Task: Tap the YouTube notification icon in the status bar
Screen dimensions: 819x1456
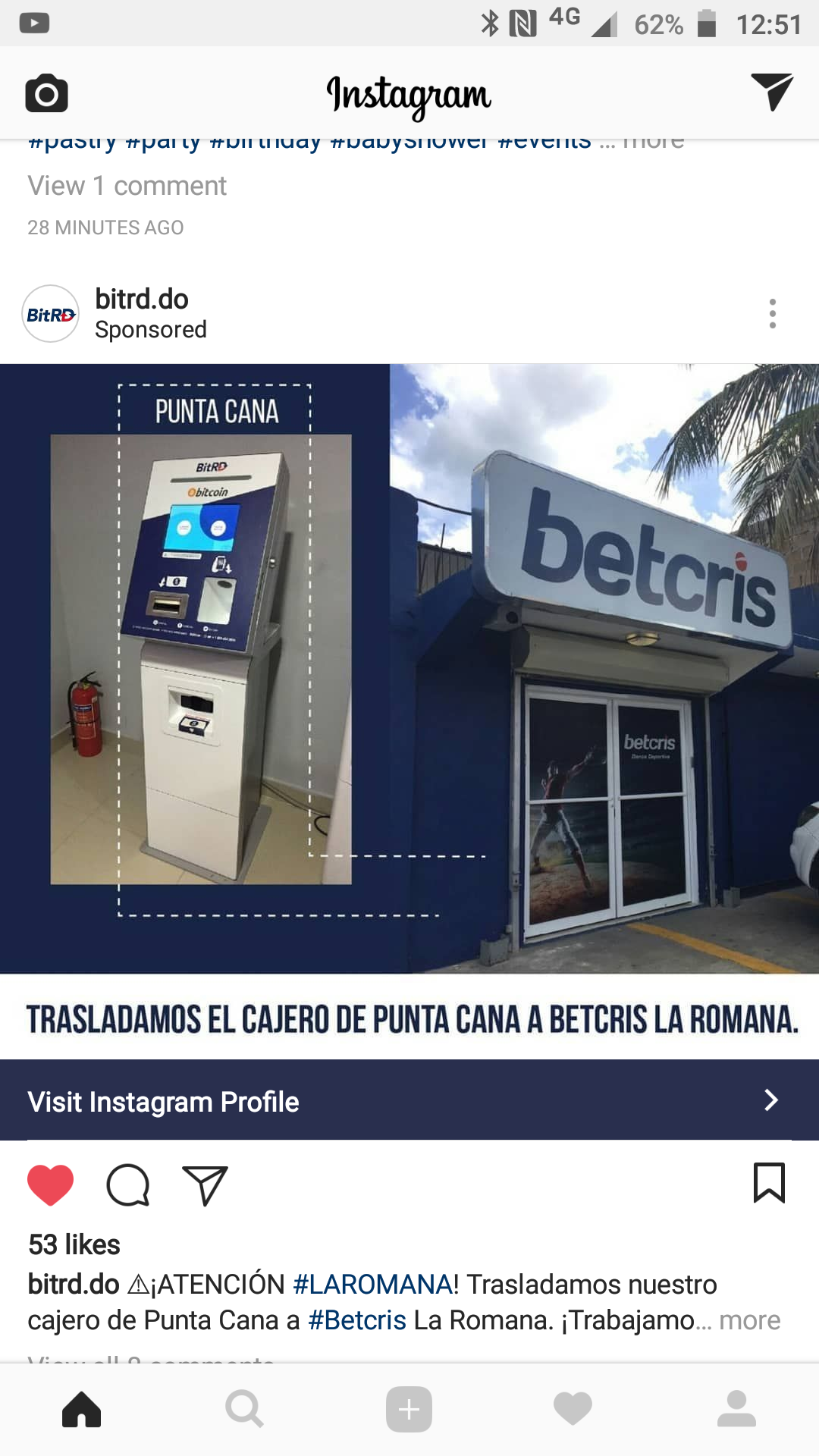Action: [34, 21]
